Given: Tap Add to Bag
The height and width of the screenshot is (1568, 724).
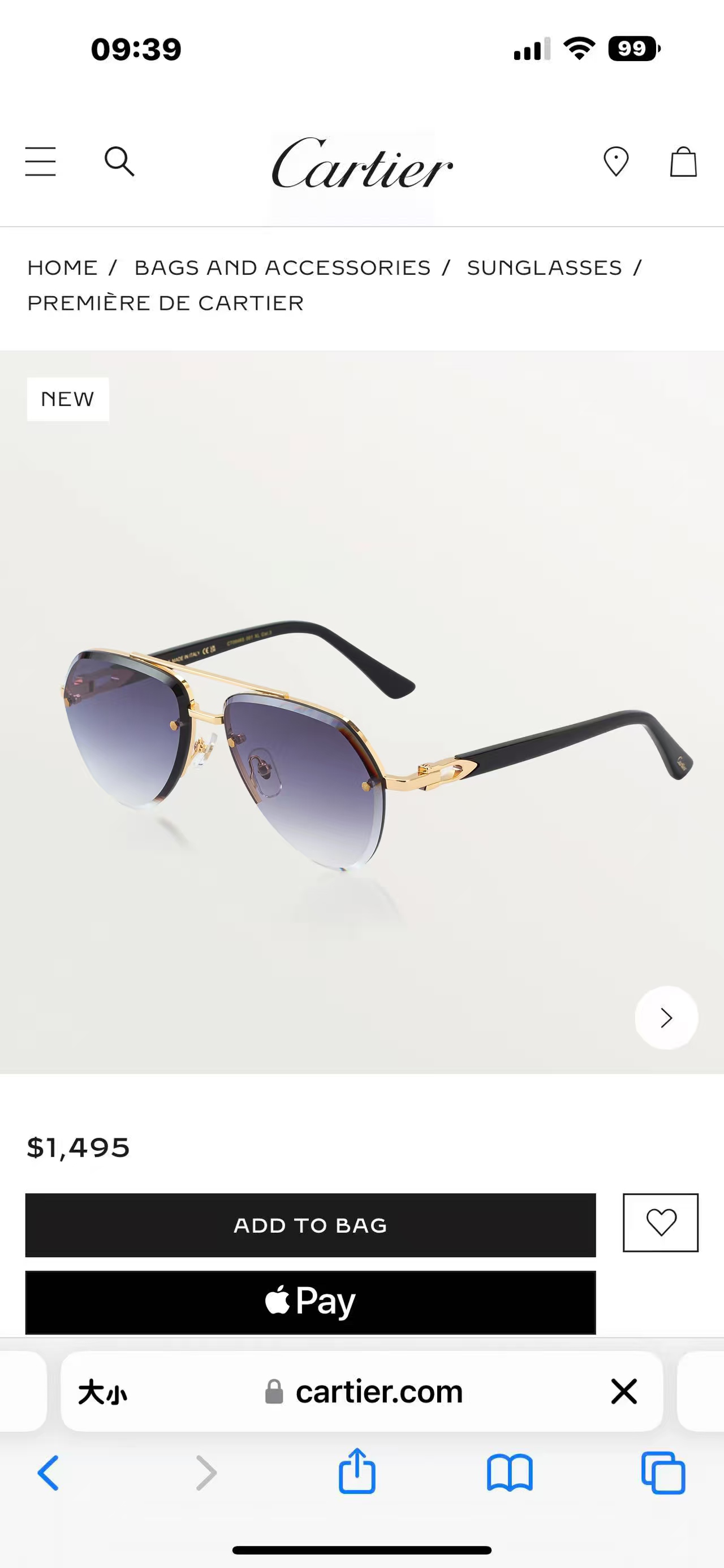Looking at the screenshot, I should [310, 1225].
